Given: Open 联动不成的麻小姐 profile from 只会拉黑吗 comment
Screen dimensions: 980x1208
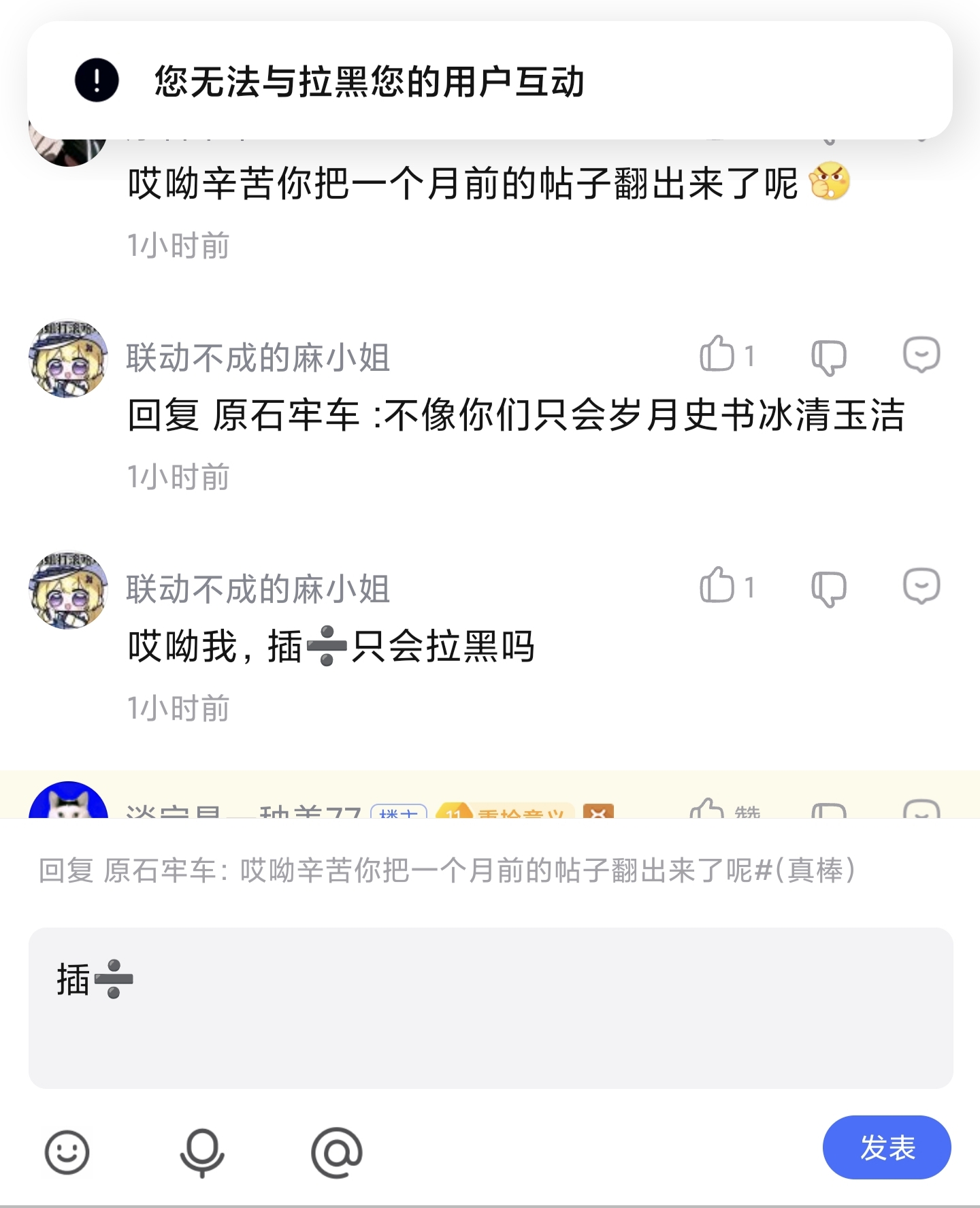Looking at the screenshot, I should pos(68,589).
